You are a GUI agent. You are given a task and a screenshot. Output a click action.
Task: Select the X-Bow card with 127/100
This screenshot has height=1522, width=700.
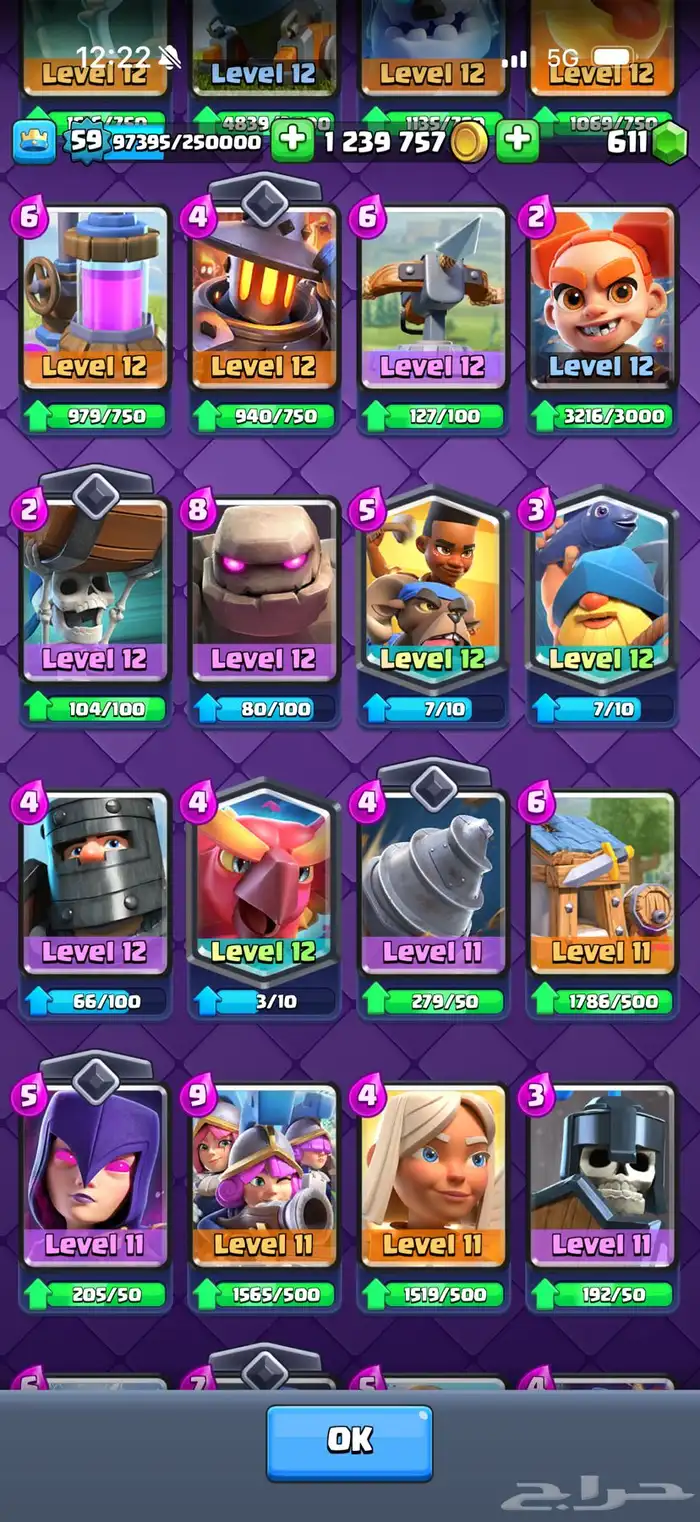point(433,318)
